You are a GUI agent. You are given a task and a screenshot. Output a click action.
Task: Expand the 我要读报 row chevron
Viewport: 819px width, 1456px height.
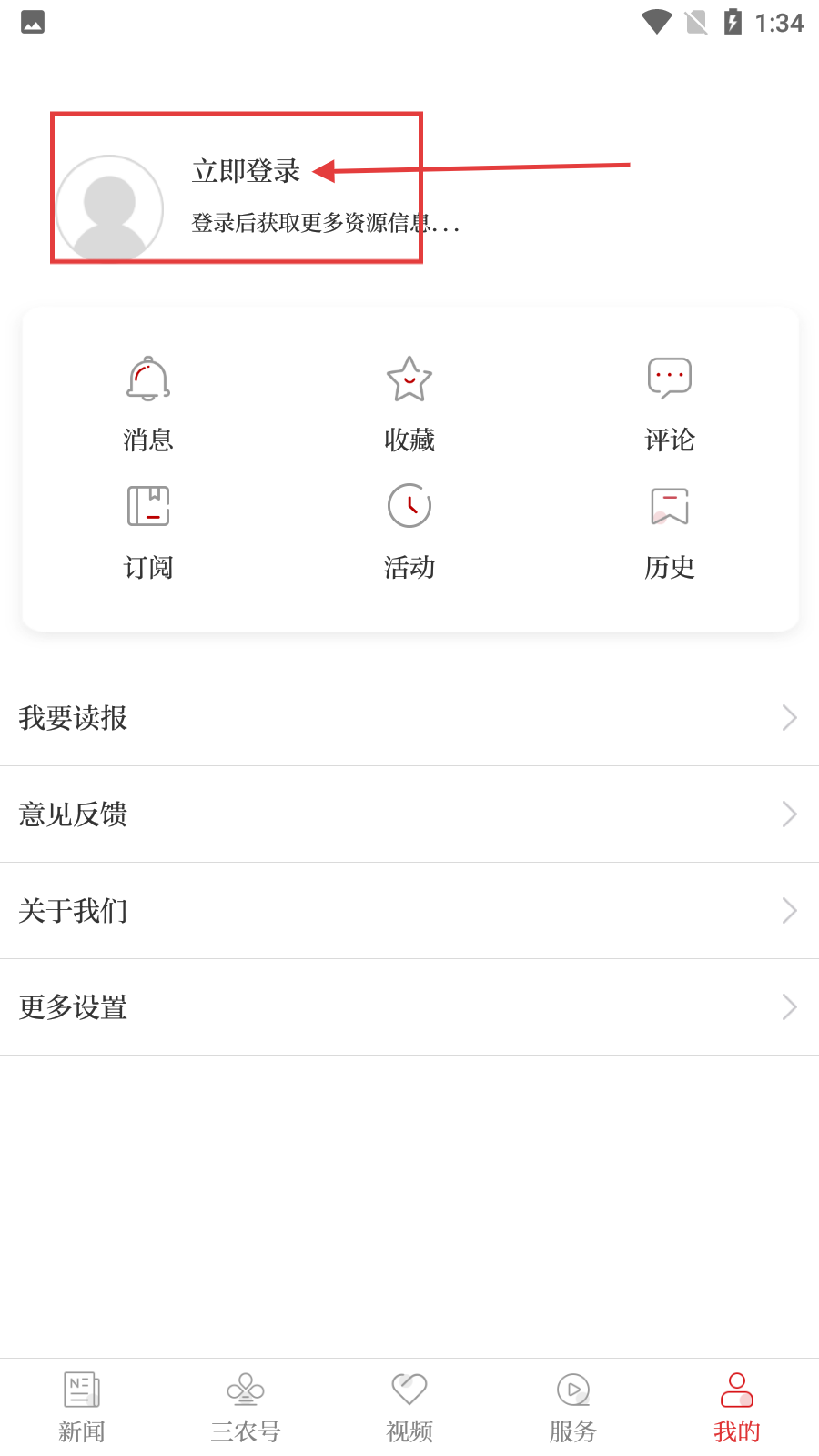pyautogui.click(x=790, y=718)
